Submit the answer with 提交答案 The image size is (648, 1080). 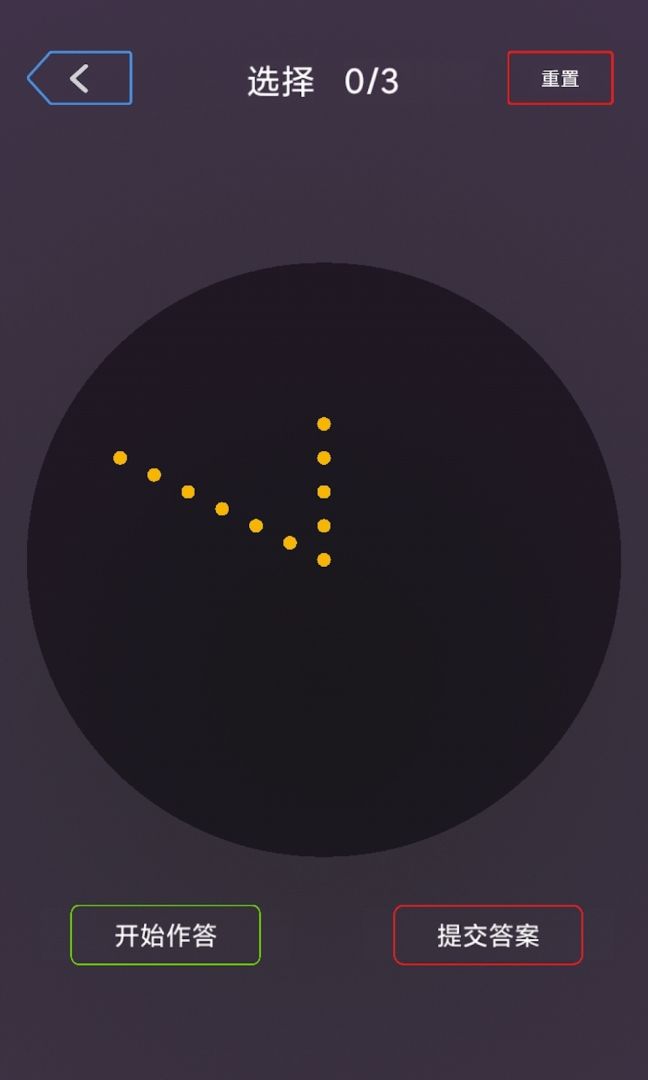click(x=488, y=935)
